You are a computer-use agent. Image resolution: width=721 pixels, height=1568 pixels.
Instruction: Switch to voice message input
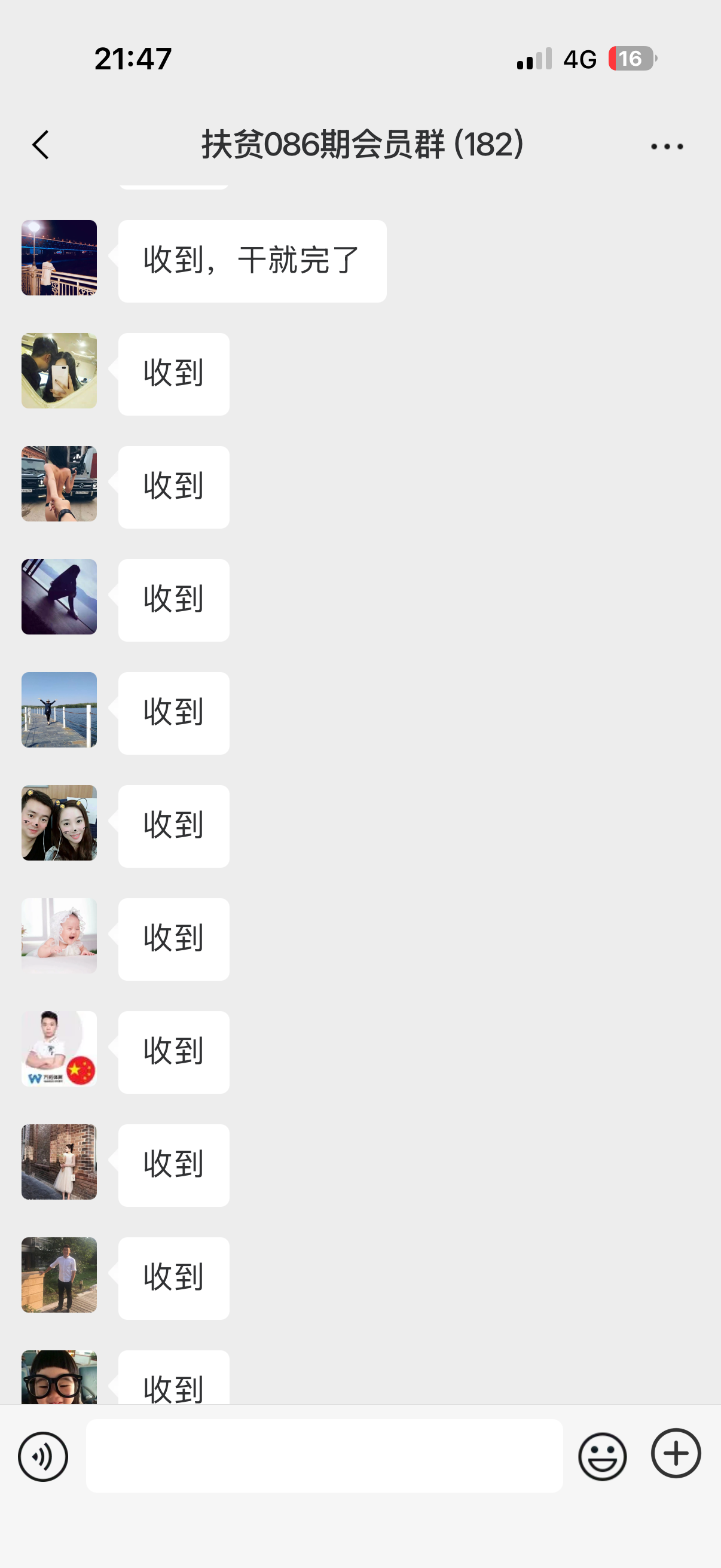coord(42,1457)
